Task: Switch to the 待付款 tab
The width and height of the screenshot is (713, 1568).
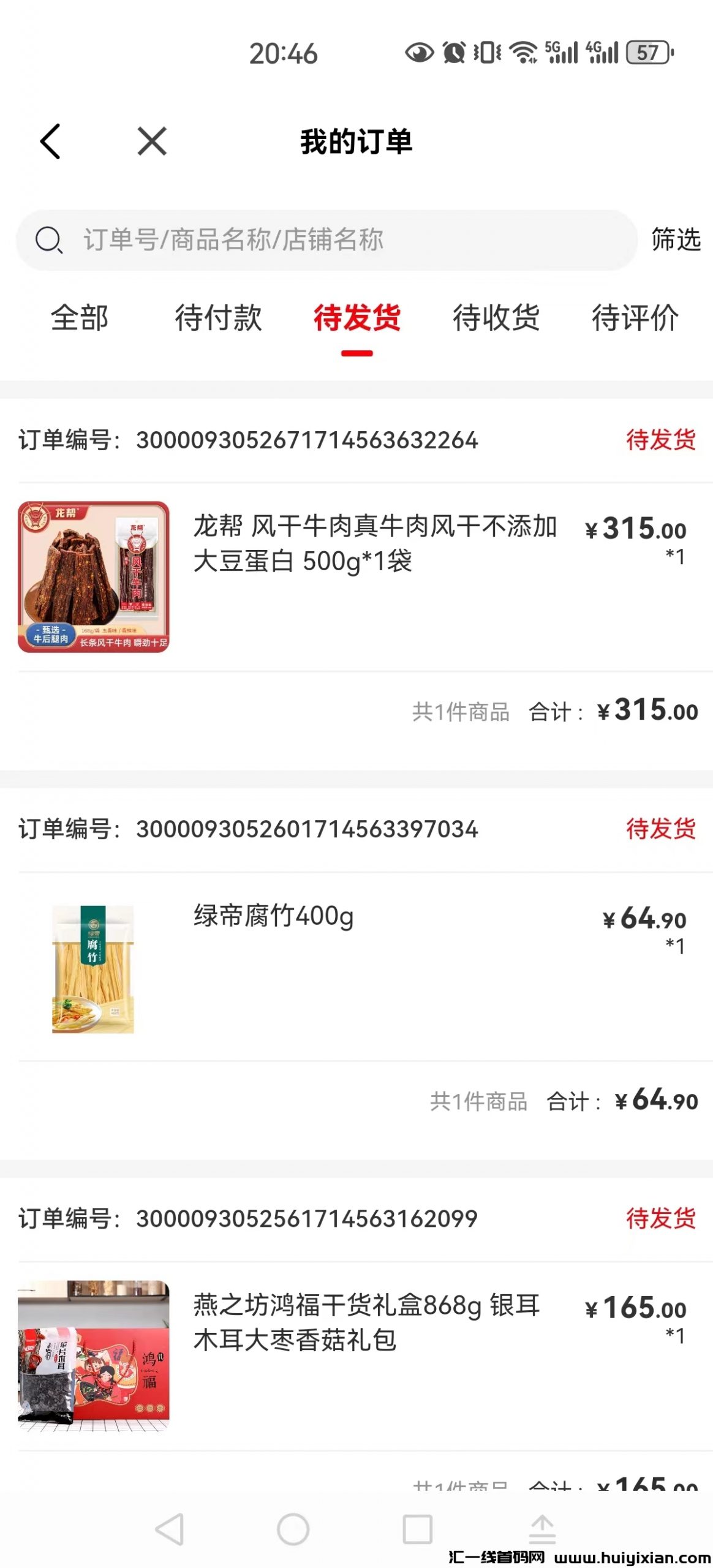Action: [218, 318]
